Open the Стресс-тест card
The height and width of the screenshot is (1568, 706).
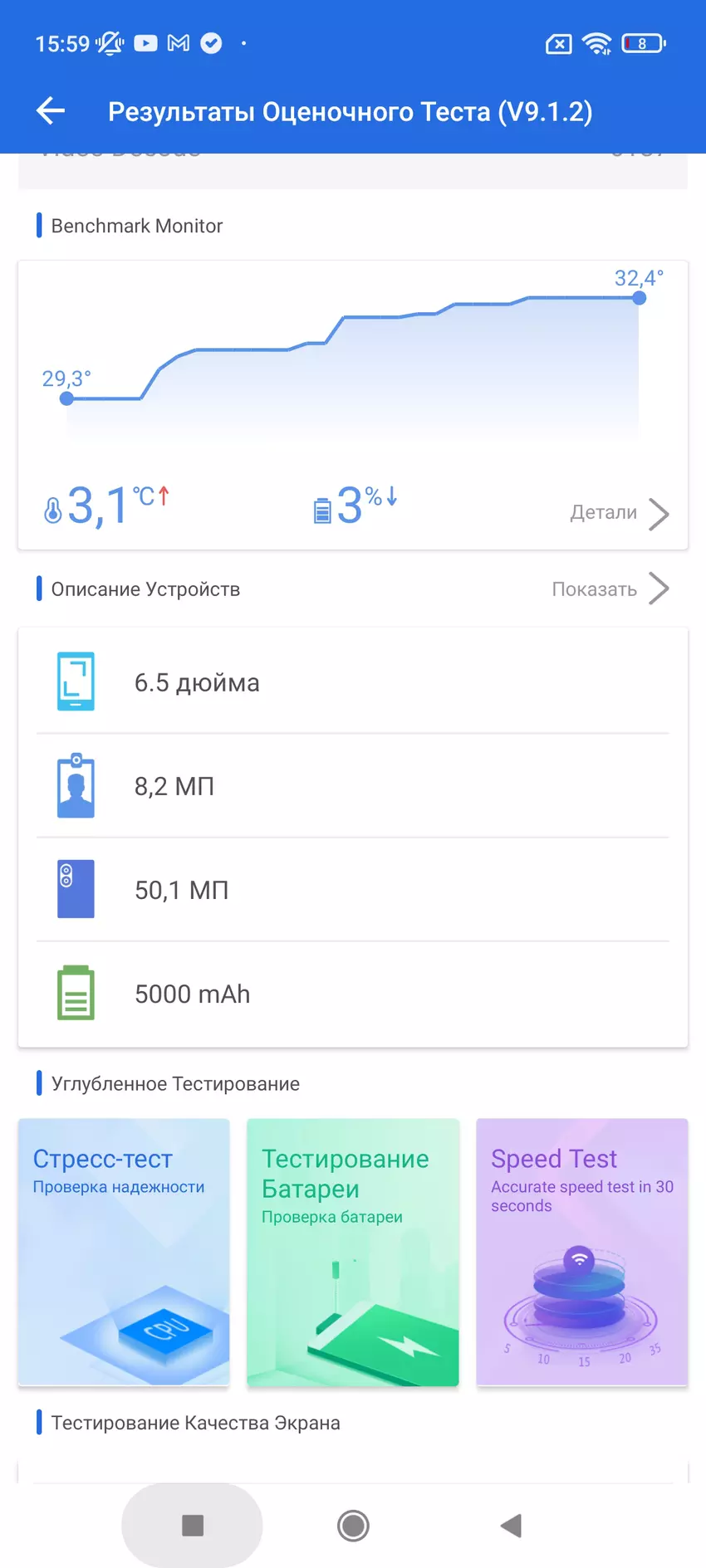pyautogui.click(x=124, y=1251)
